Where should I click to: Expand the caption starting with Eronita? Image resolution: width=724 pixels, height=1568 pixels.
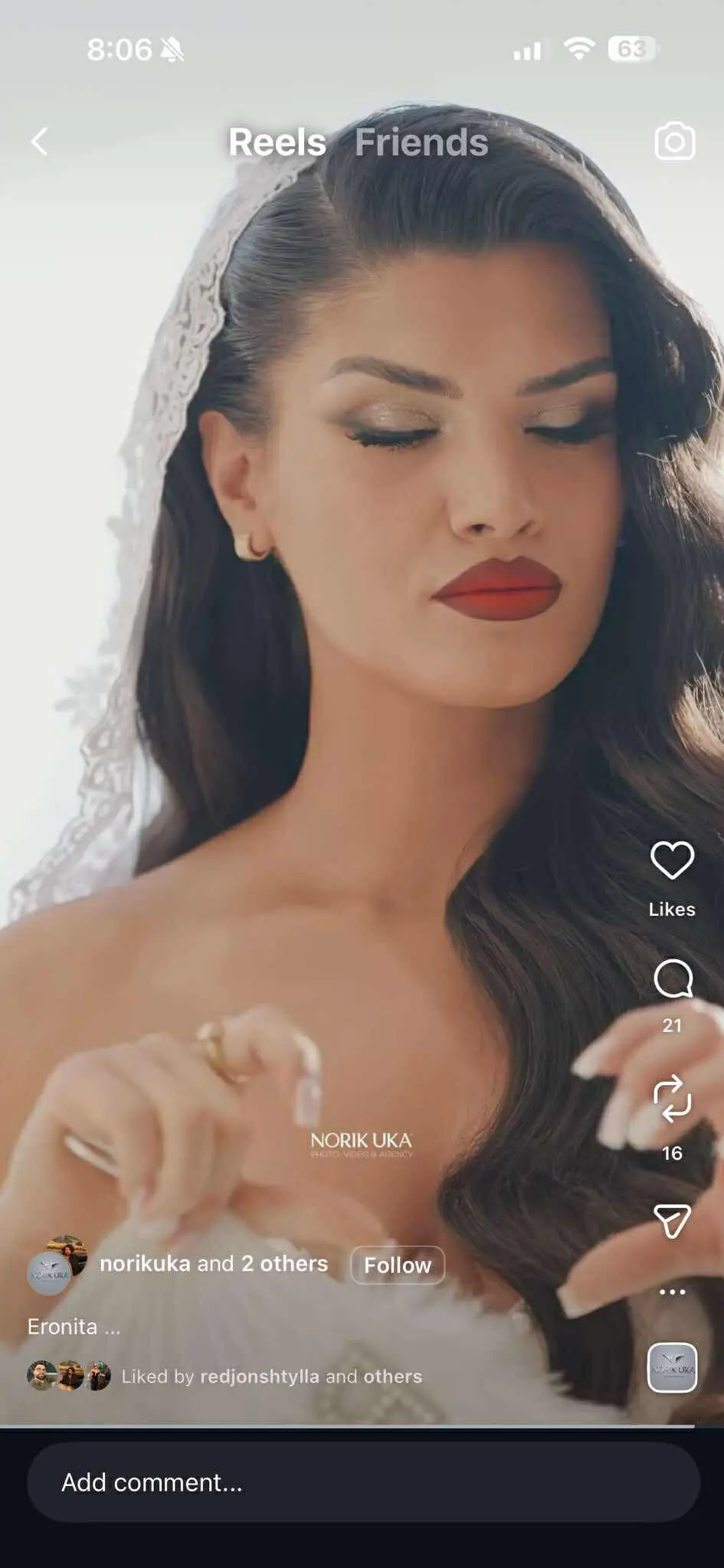(x=74, y=1327)
